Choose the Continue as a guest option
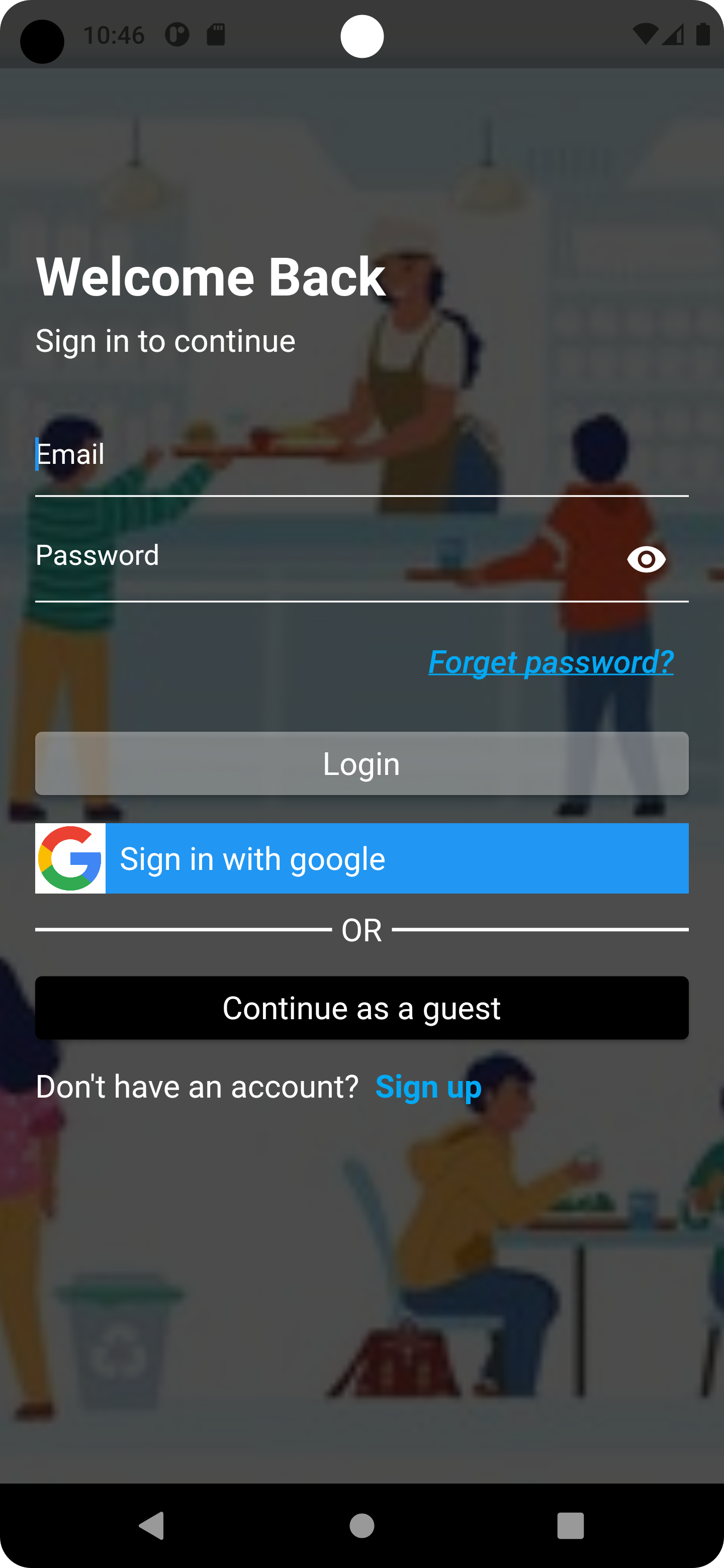724x1568 pixels. point(361,1008)
